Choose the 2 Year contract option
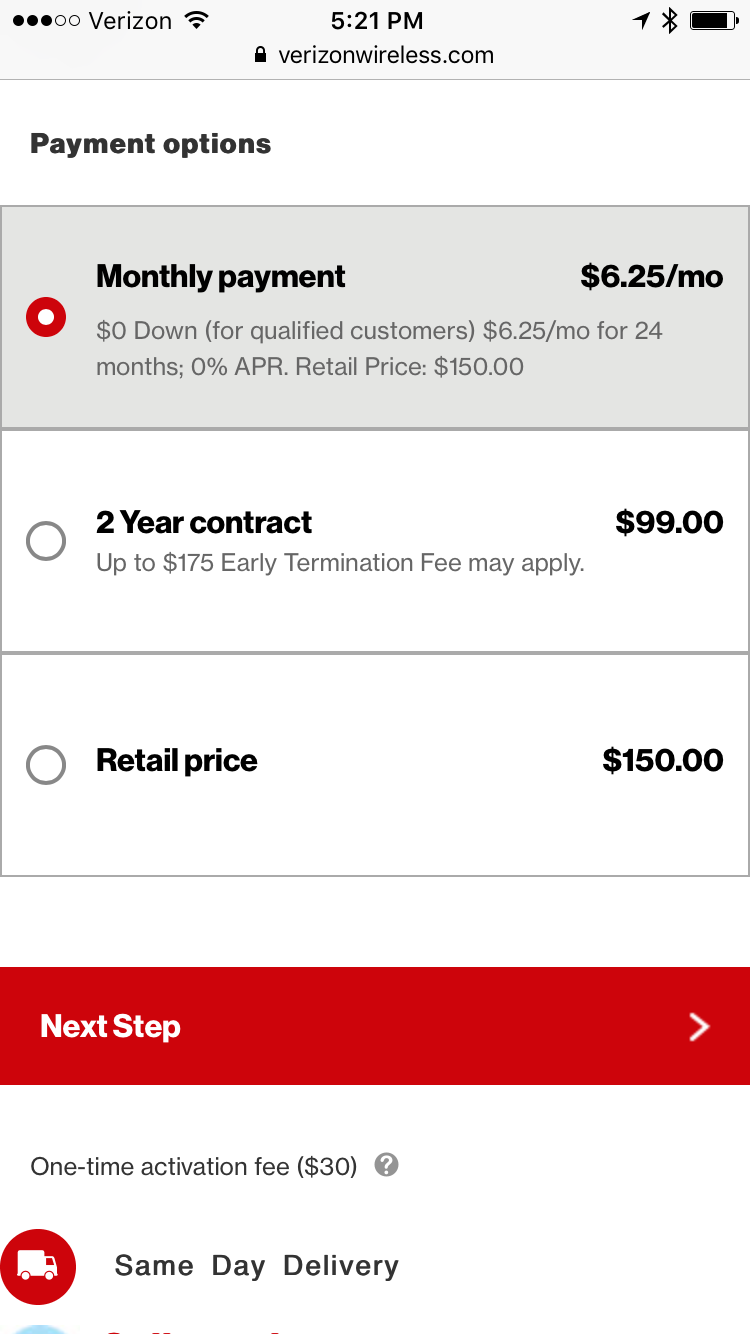 pos(46,541)
